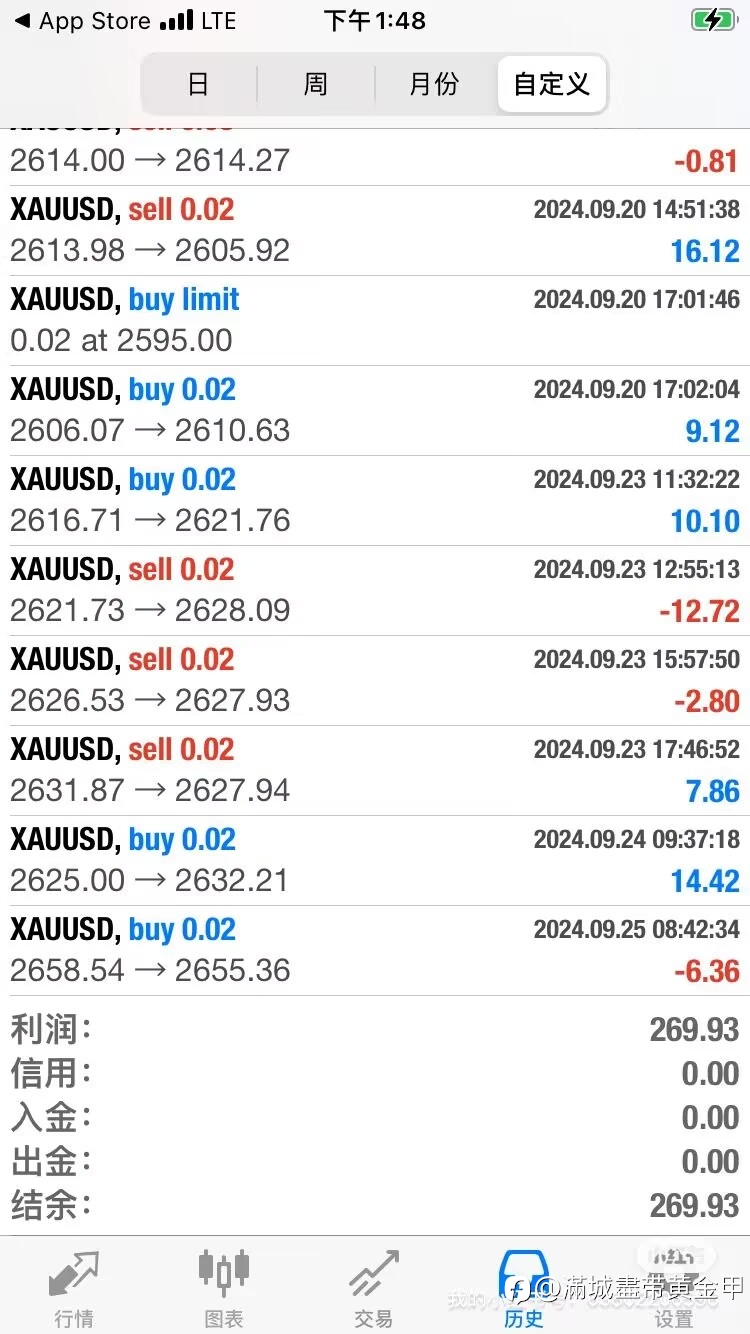Open the buy limit order at 2595.00

(375, 321)
